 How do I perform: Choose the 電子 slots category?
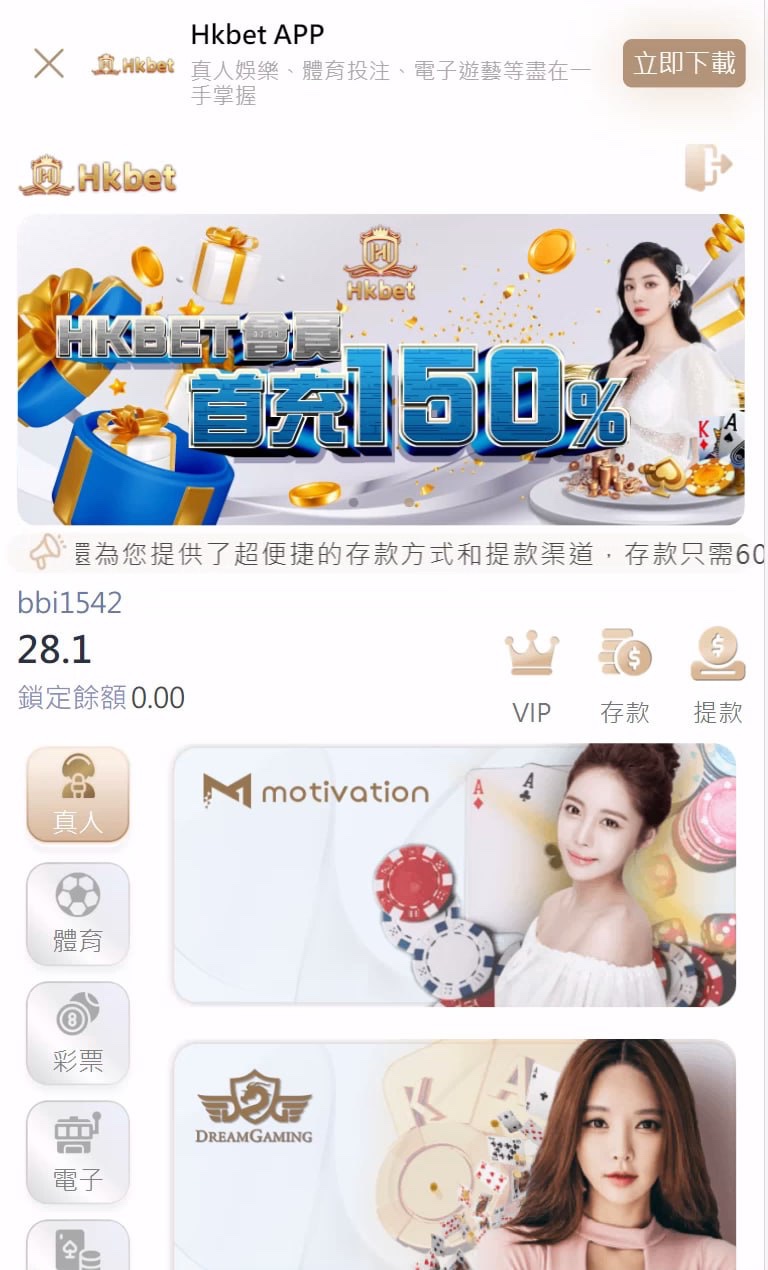pyautogui.click(x=78, y=1151)
